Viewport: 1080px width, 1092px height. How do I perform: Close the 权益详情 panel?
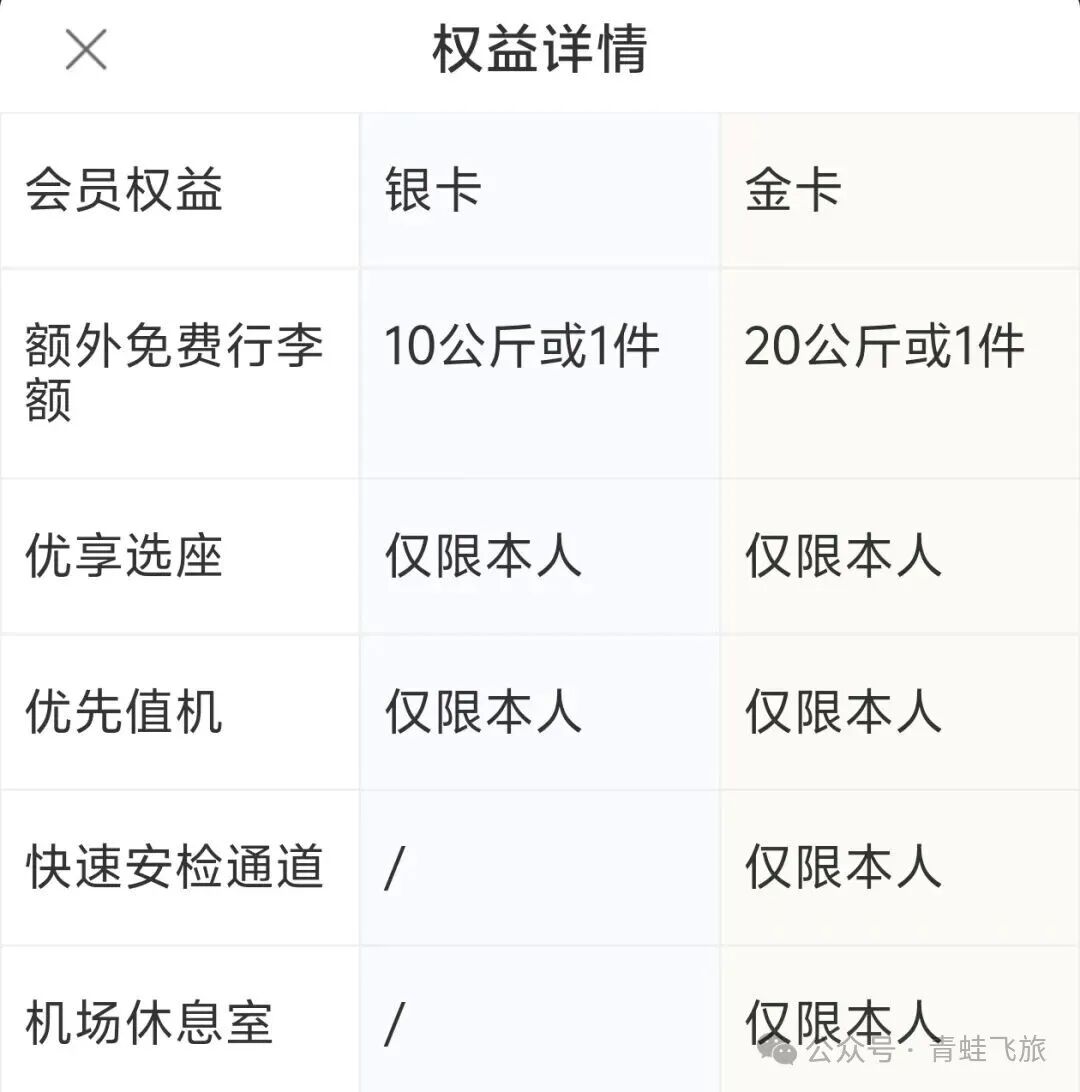tap(86, 49)
